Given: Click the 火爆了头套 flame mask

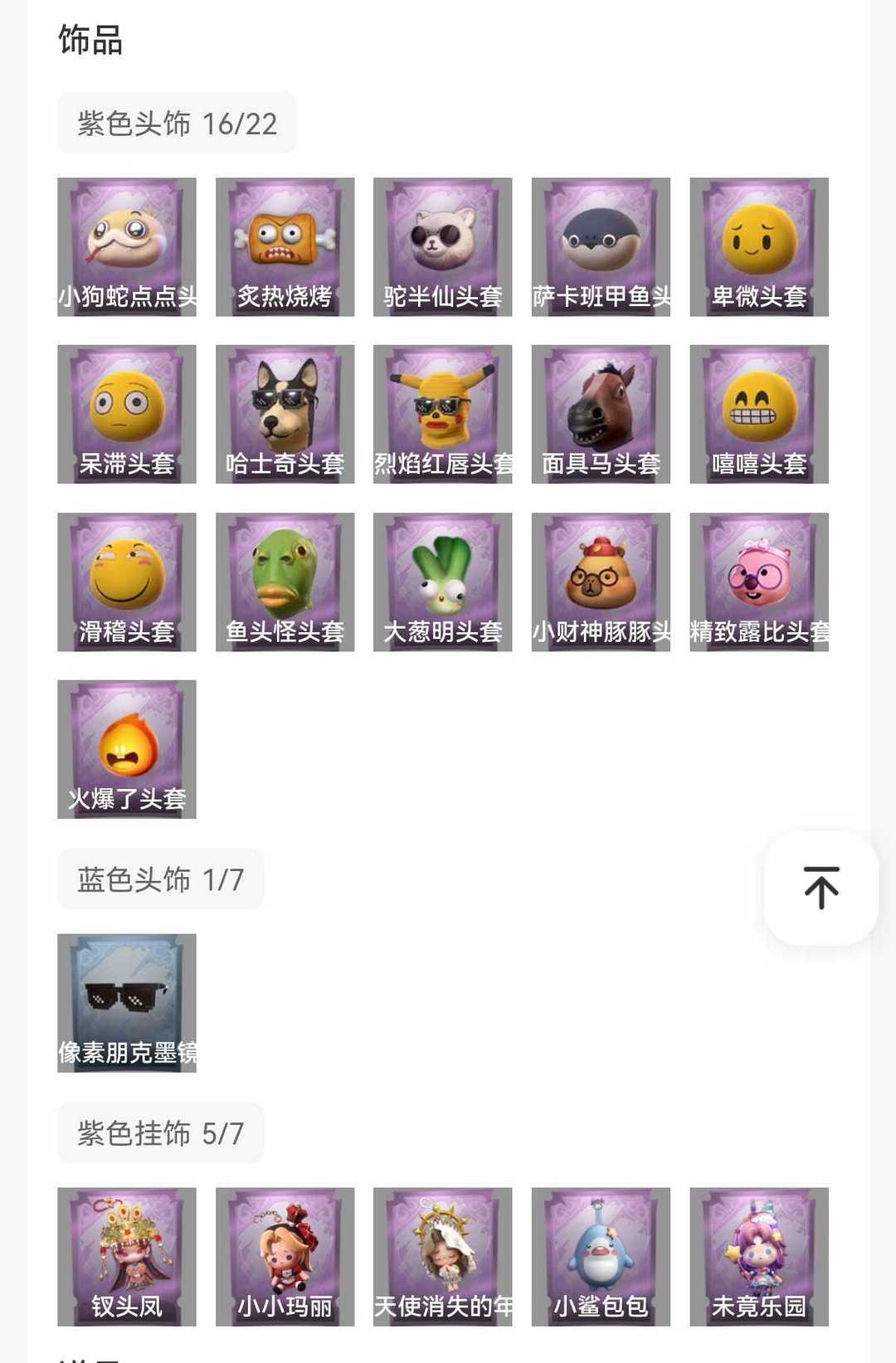Looking at the screenshot, I should pyautogui.click(x=127, y=748).
